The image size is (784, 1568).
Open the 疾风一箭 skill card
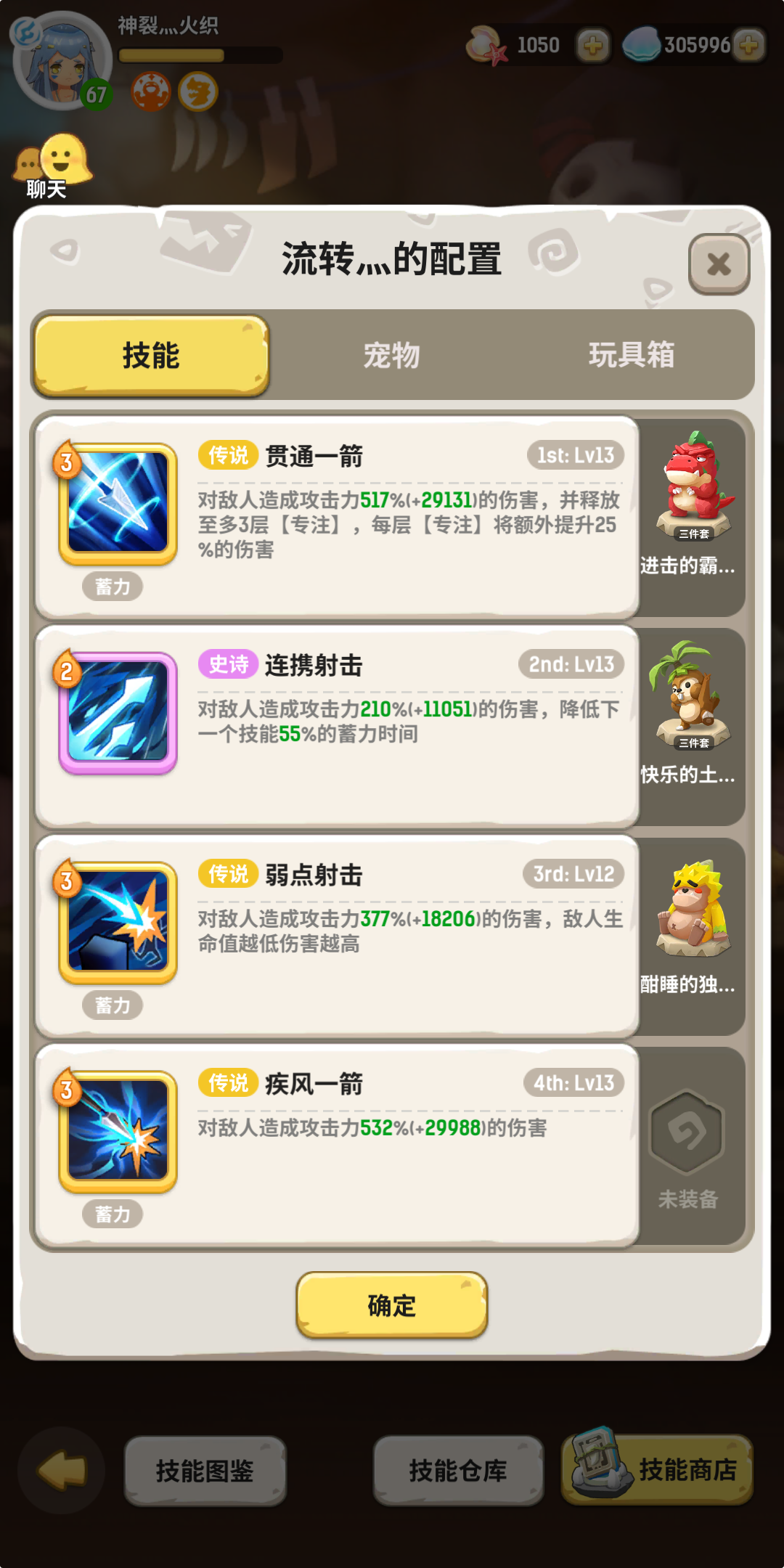[338, 1146]
